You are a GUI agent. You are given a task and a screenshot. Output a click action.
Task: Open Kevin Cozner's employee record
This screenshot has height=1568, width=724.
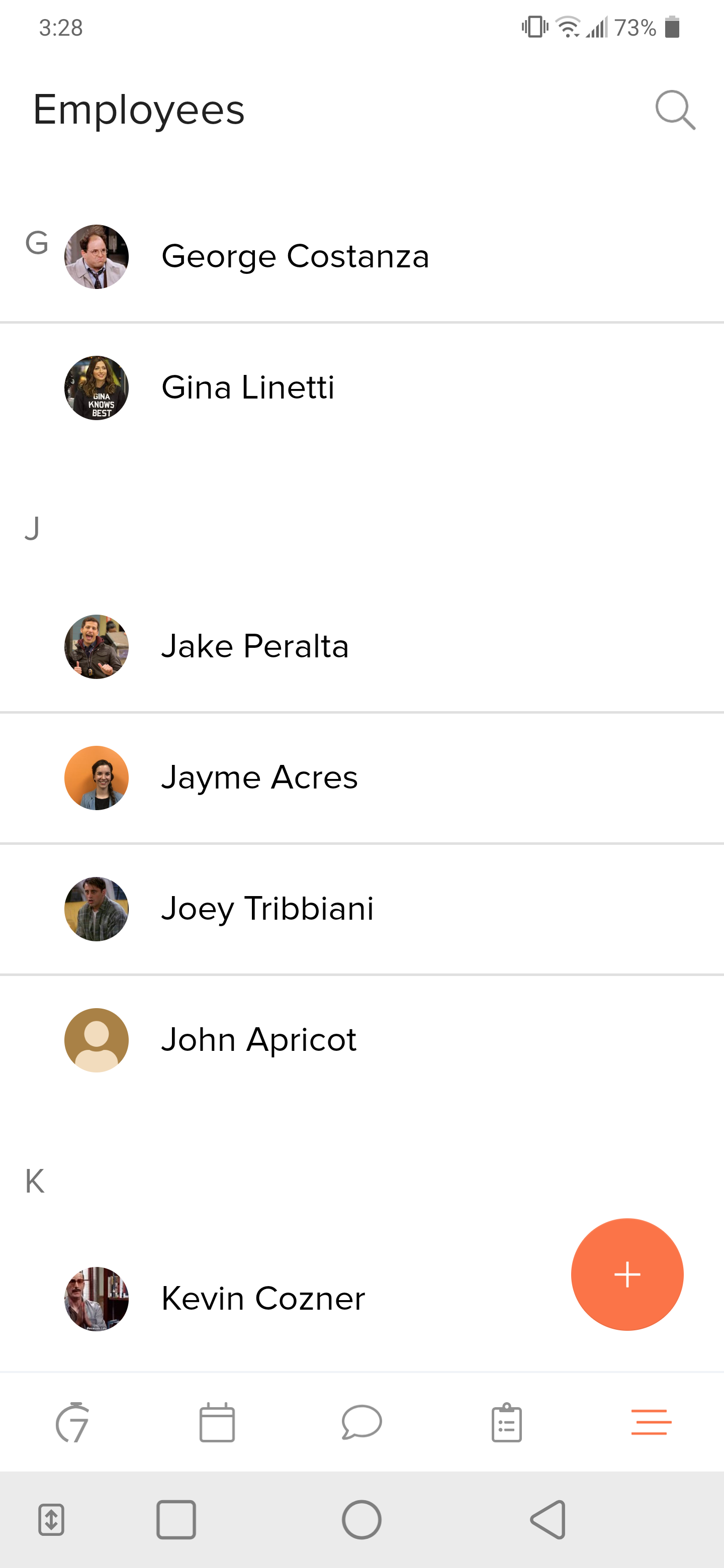[x=262, y=1298]
